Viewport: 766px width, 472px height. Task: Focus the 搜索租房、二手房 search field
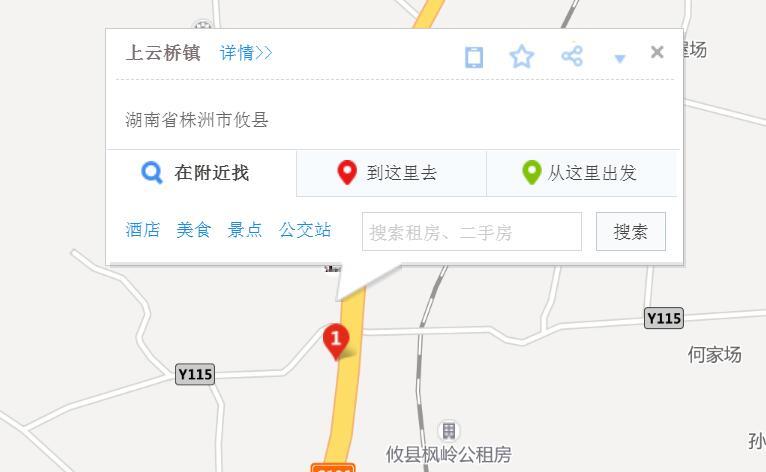(x=471, y=232)
